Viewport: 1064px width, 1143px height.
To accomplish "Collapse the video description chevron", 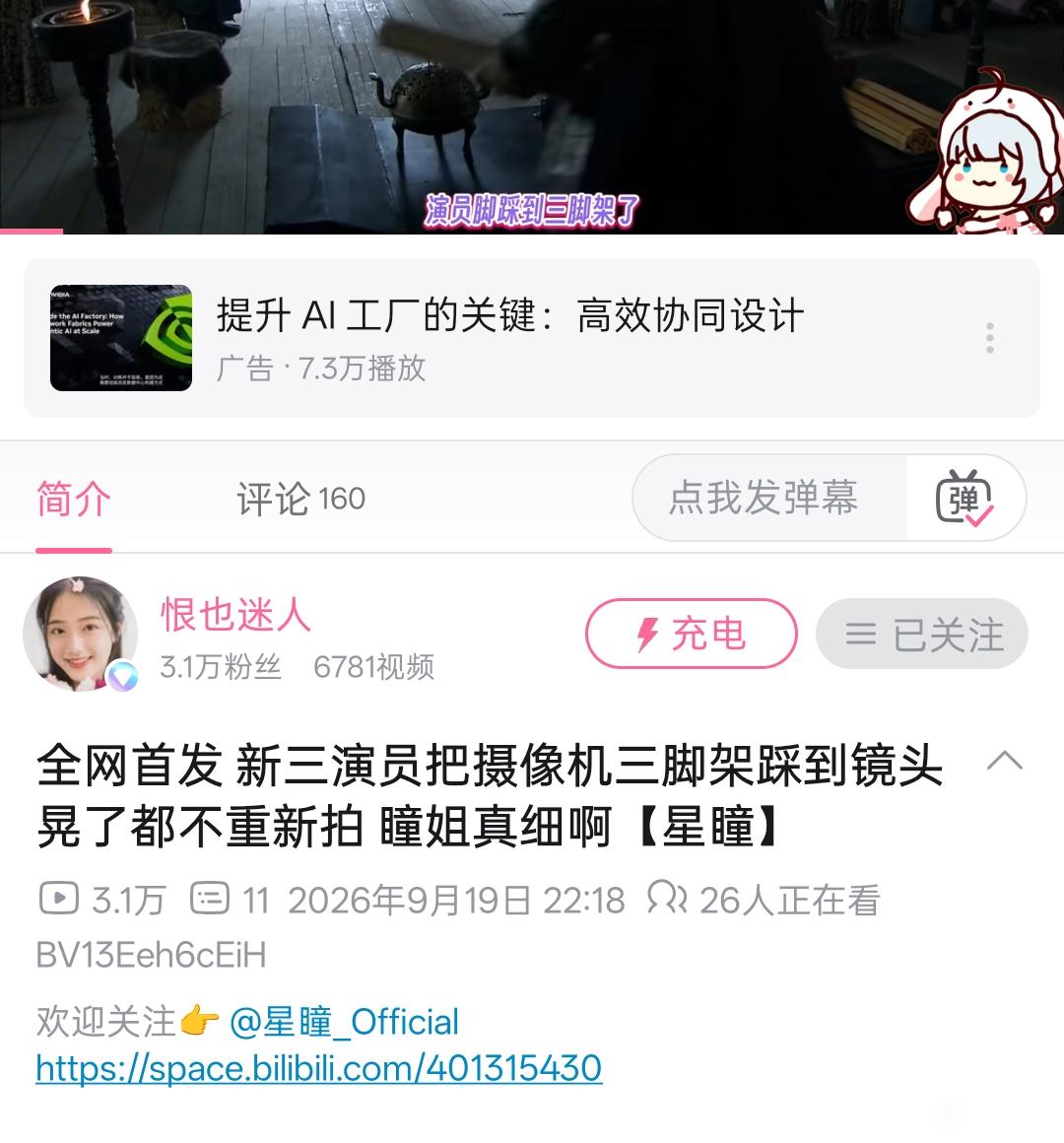I will point(1005,761).
